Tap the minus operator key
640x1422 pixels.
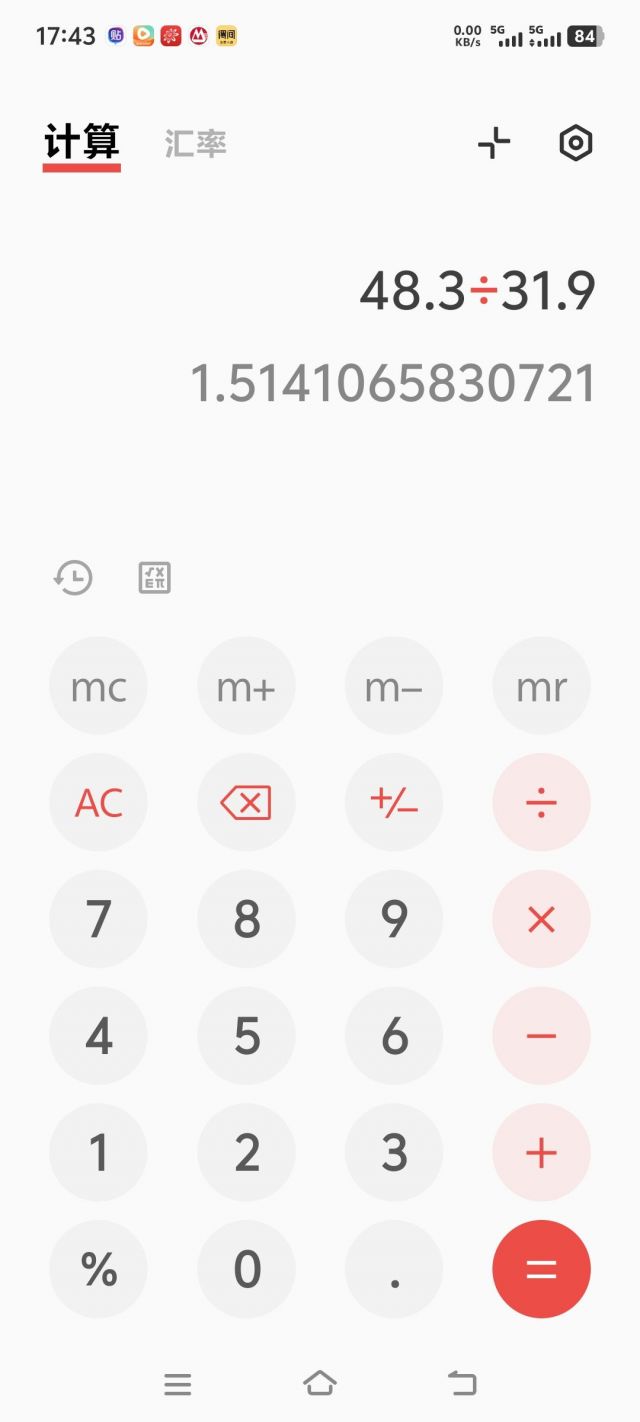tap(541, 1036)
